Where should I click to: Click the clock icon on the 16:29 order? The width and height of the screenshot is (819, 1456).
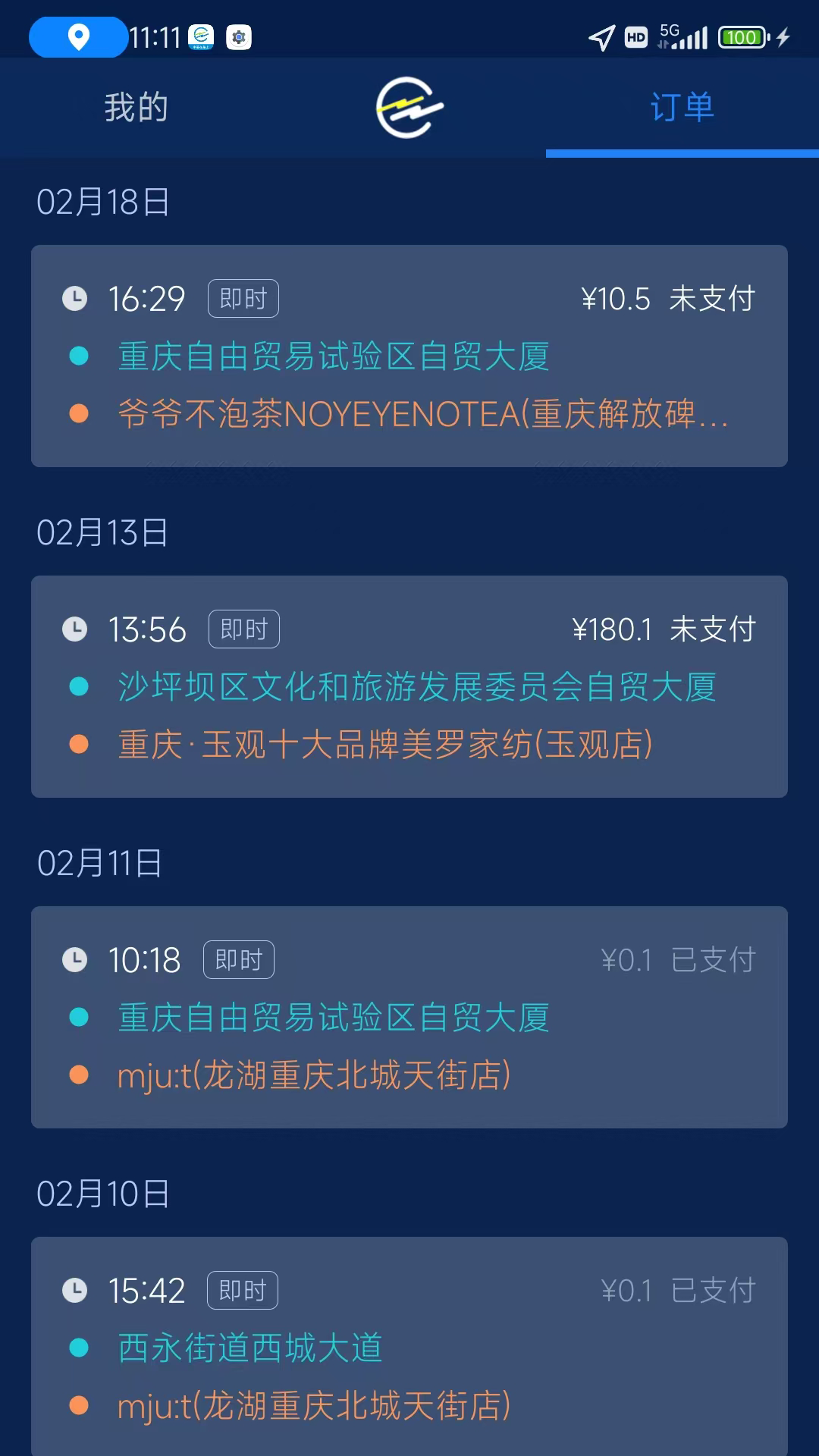76,298
